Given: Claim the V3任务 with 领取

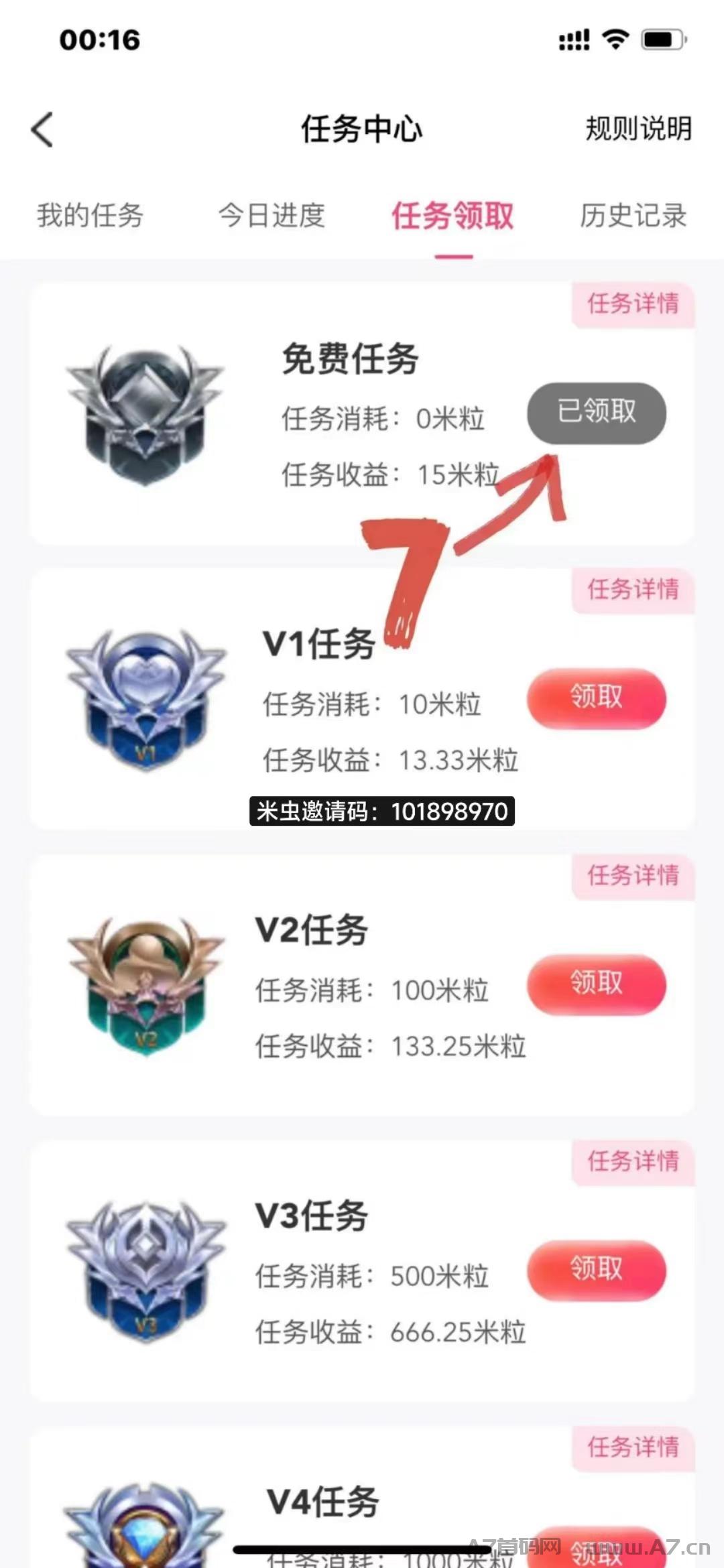Looking at the screenshot, I should [x=597, y=1270].
